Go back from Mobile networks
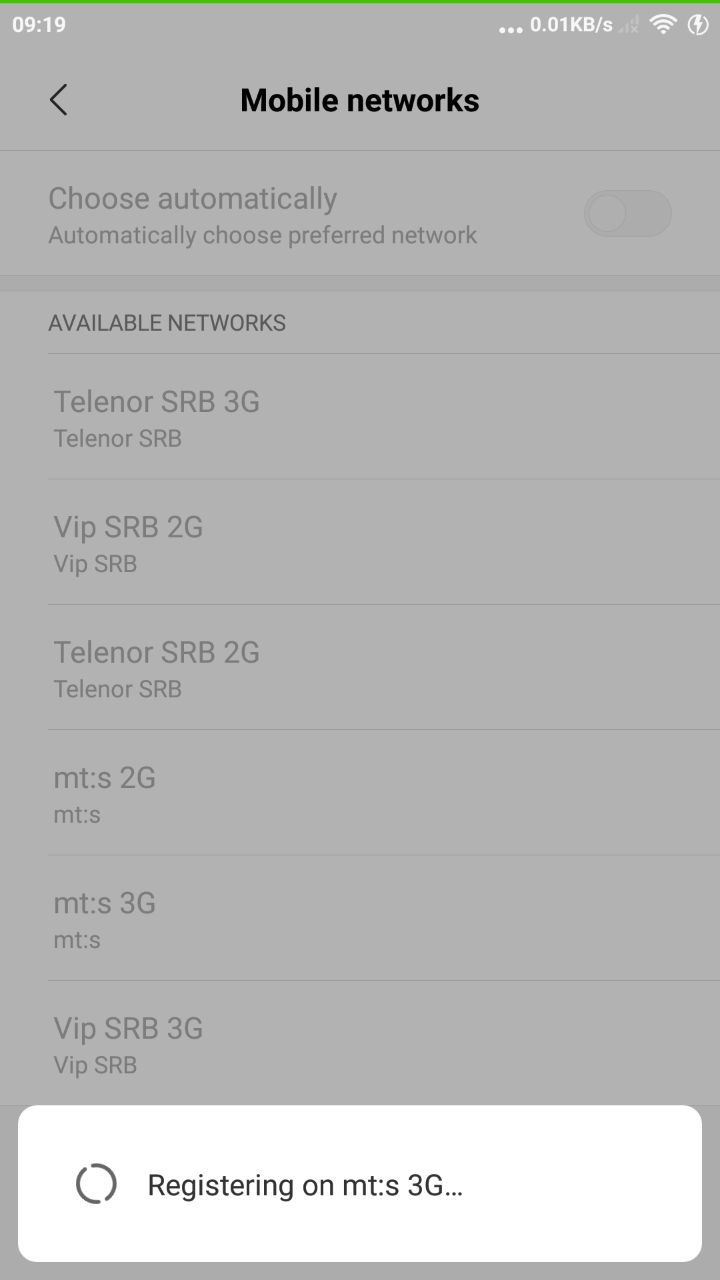This screenshot has height=1280, width=720. pyautogui.click(x=58, y=100)
